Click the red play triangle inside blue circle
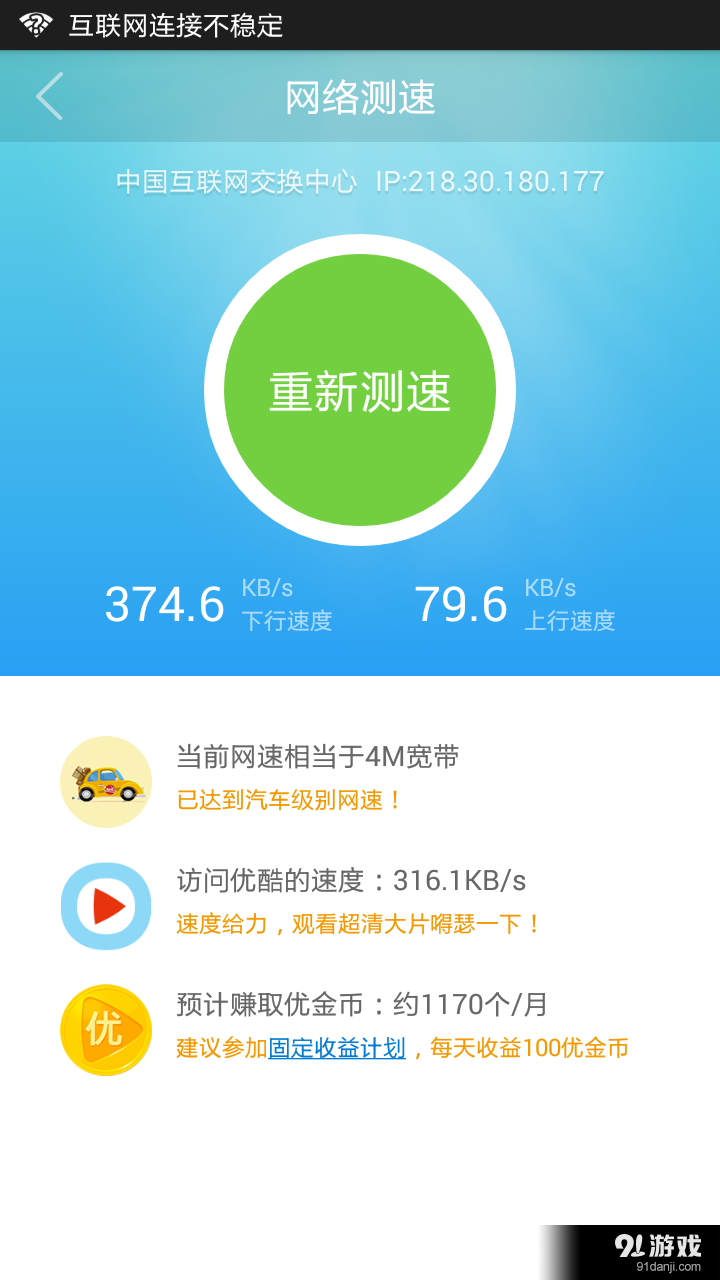The height and width of the screenshot is (1280, 720). click(107, 905)
